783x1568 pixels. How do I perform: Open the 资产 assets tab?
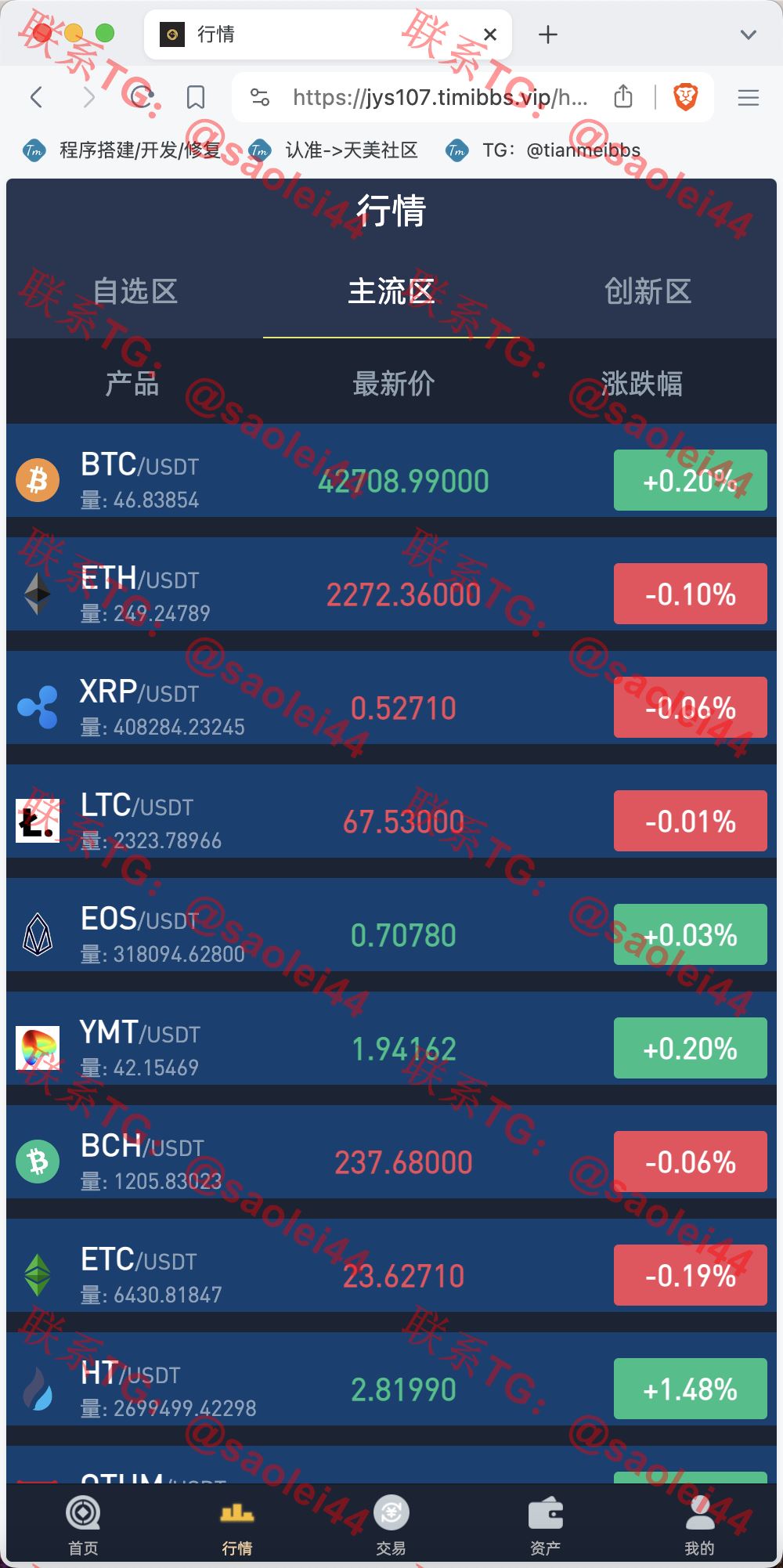coord(545,1524)
